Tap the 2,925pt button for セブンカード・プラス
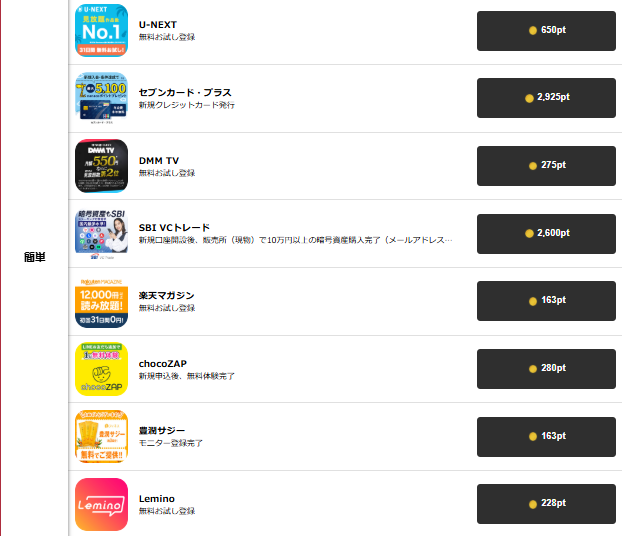The image size is (622, 536). [546, 98]
